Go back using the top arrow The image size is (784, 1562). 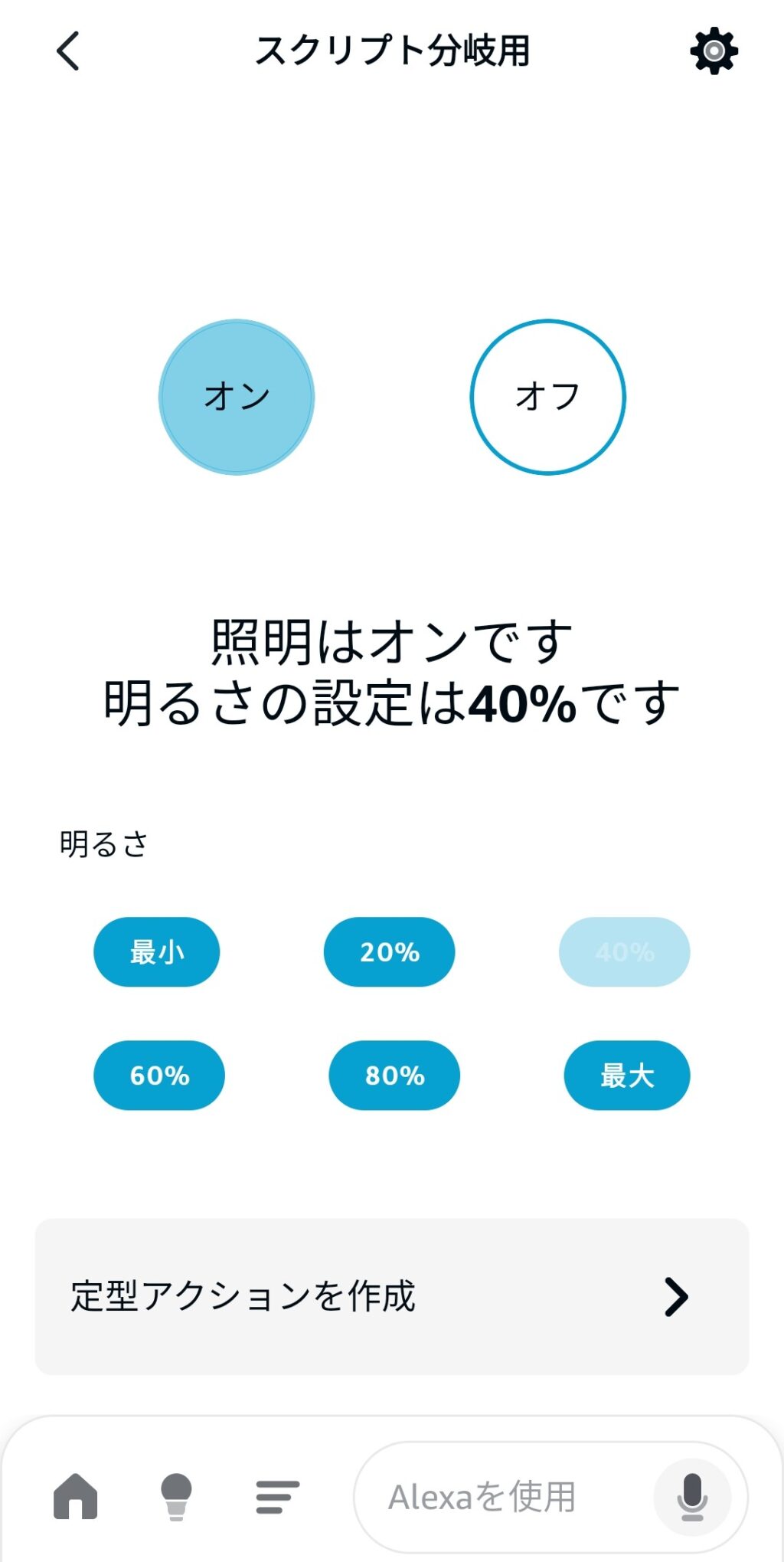(68, 51)
